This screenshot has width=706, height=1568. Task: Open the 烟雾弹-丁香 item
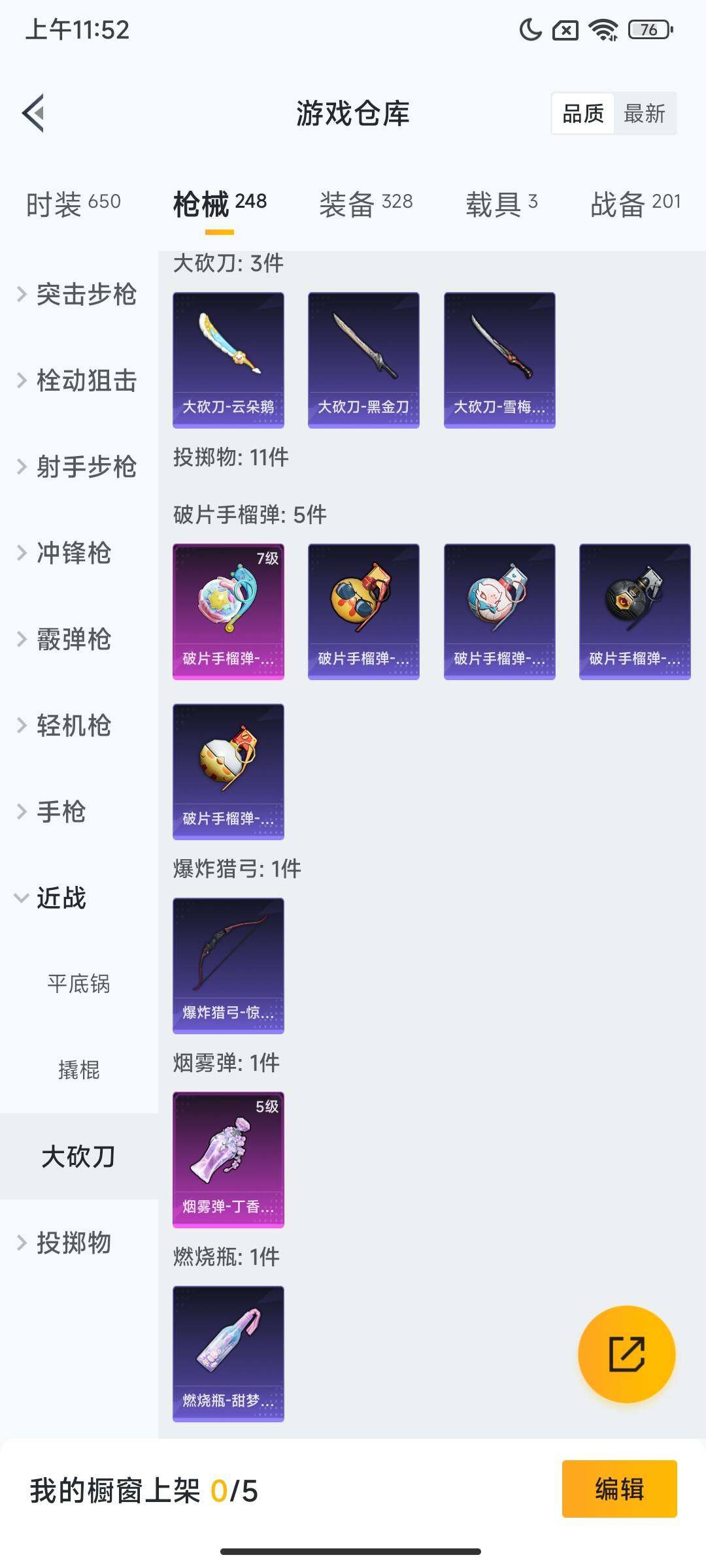point(228,1159)
